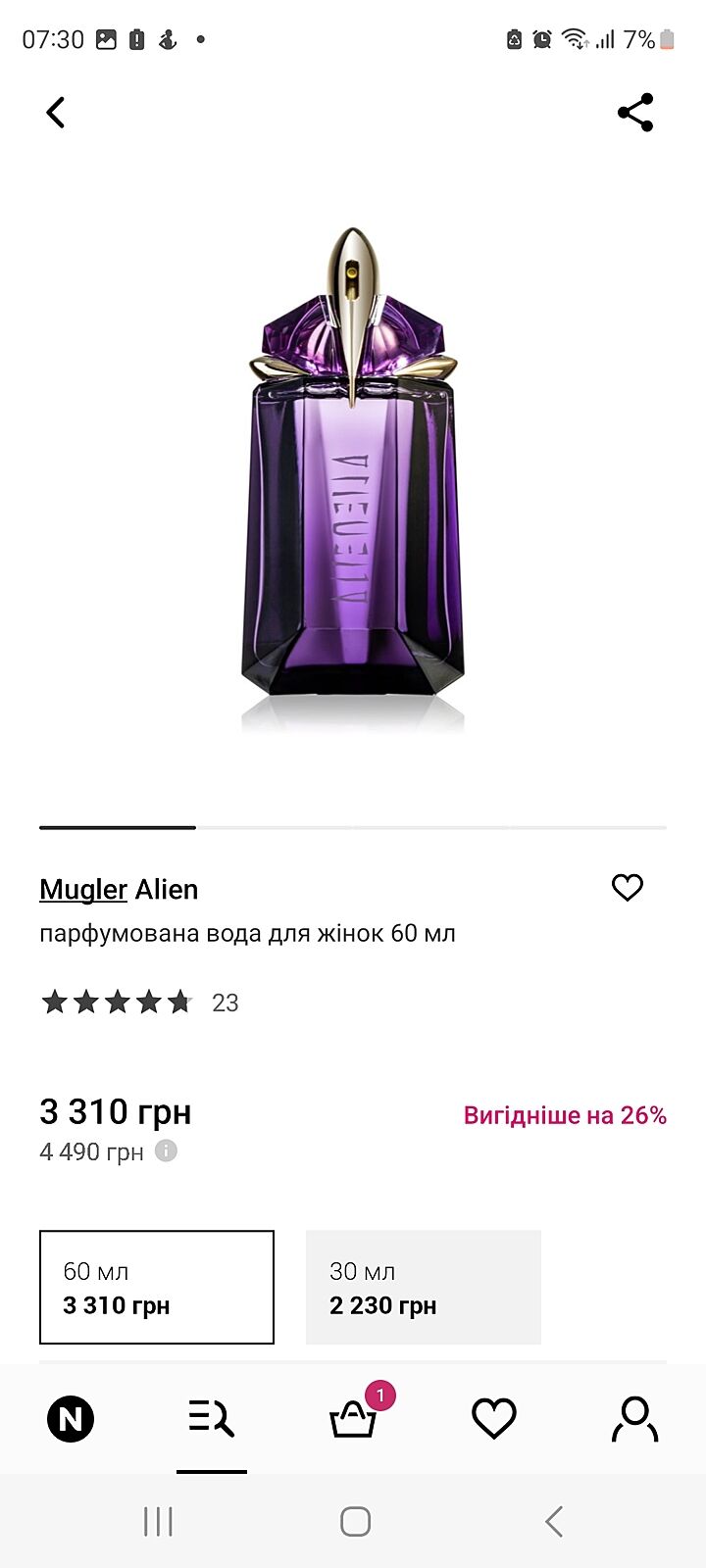Open the shopping basket with 1 item

pos(353,1419)
